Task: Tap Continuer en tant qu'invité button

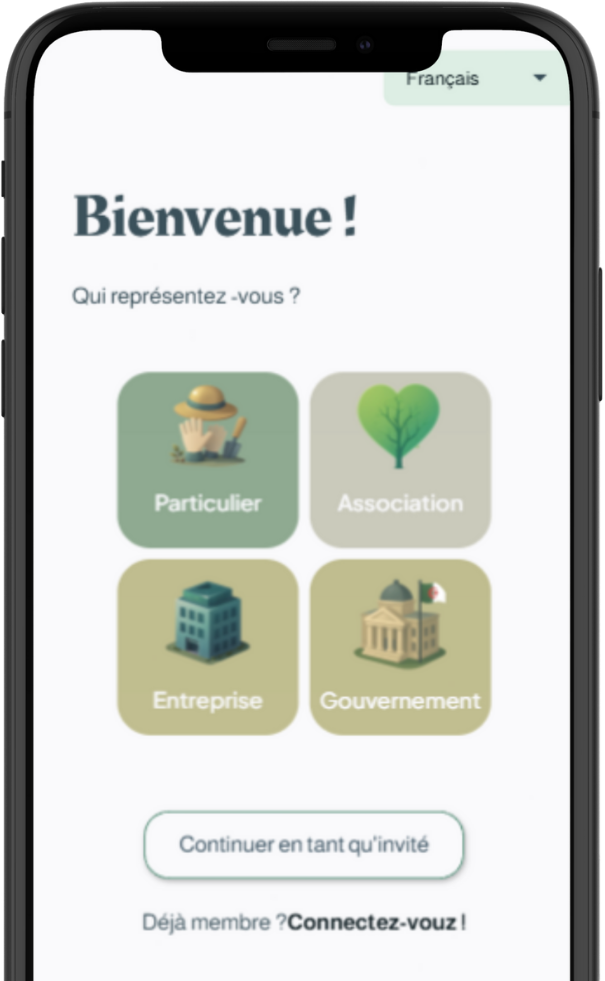Action: [304, 845]
